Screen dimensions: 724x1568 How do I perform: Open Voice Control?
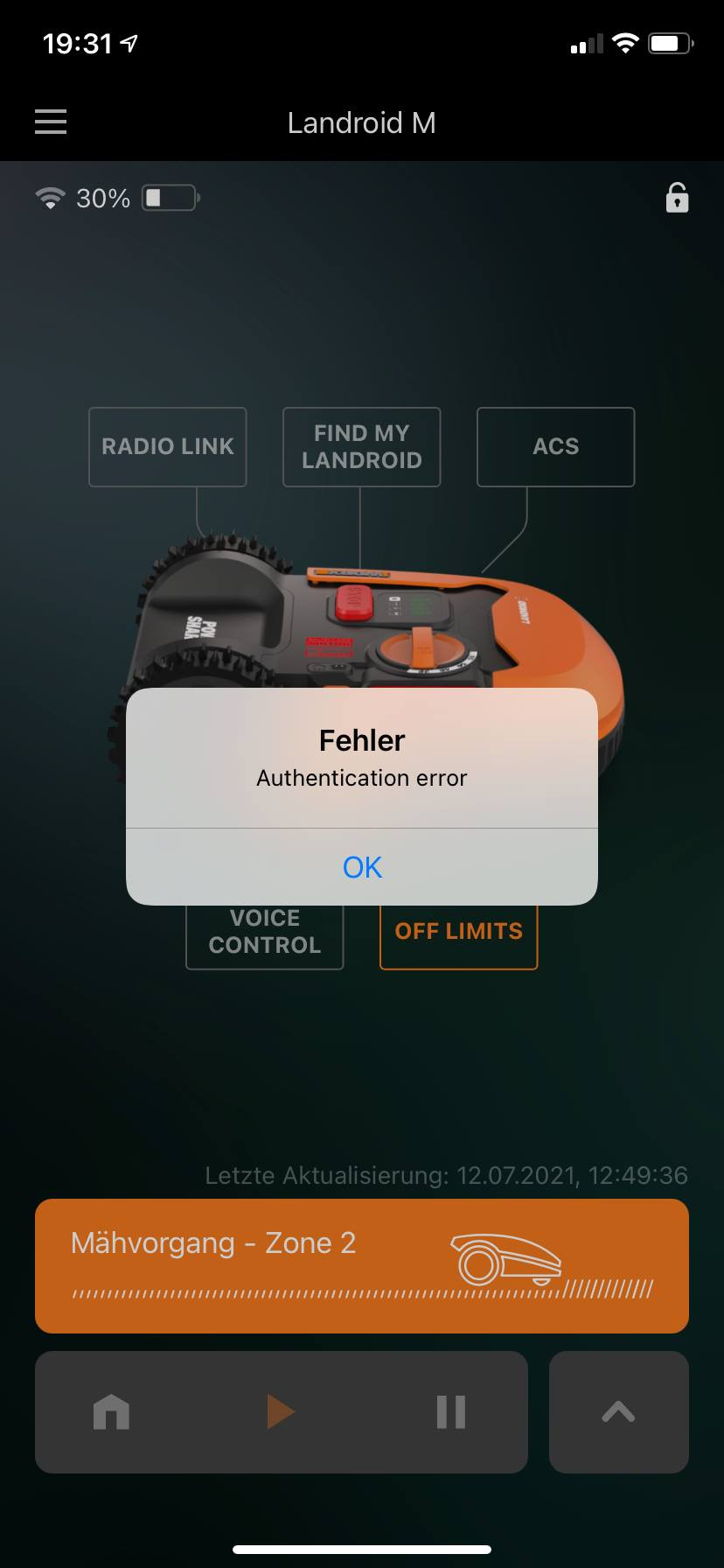265,937
